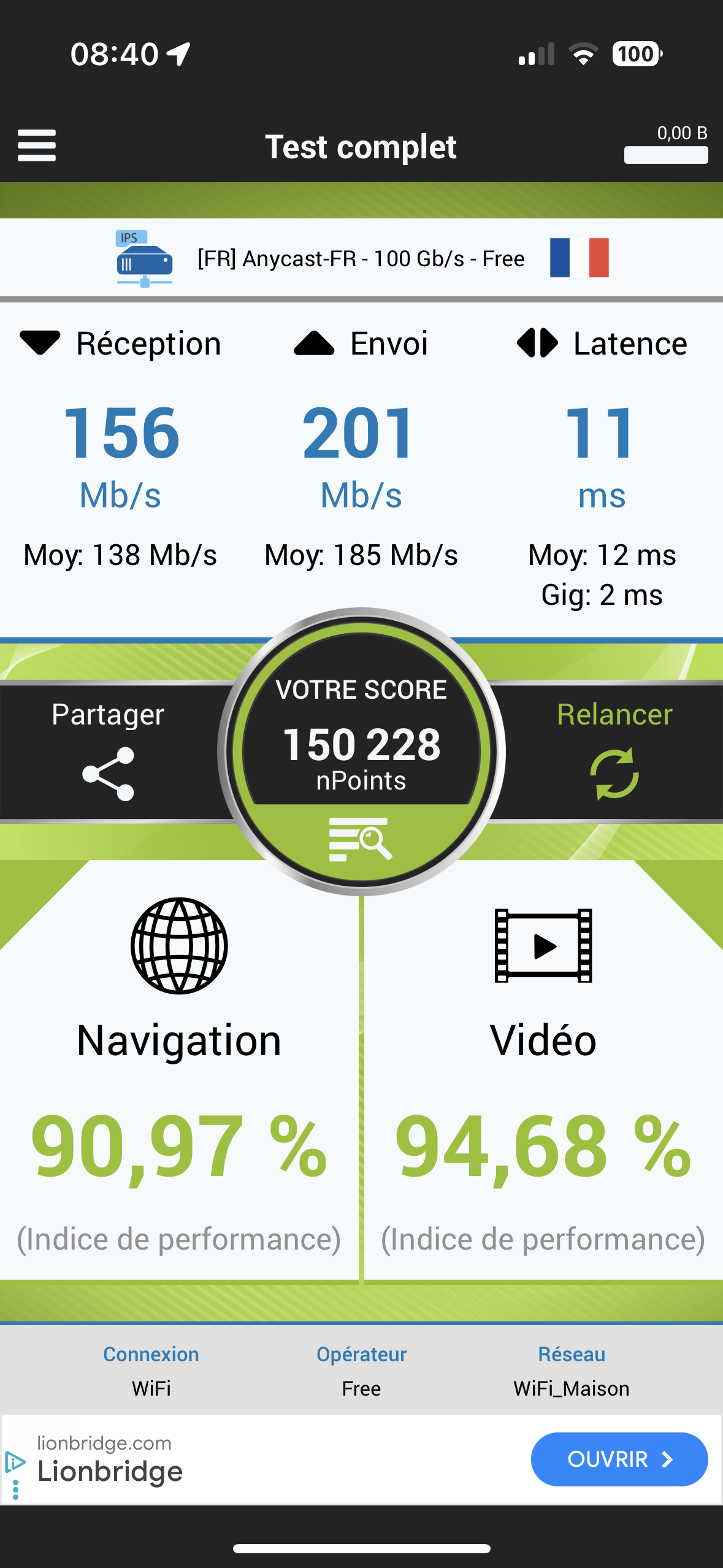Tap OUVRIR on the Lionbridge ad
Viewport: 723px width, 1568px height.
tap(619, 1459)
